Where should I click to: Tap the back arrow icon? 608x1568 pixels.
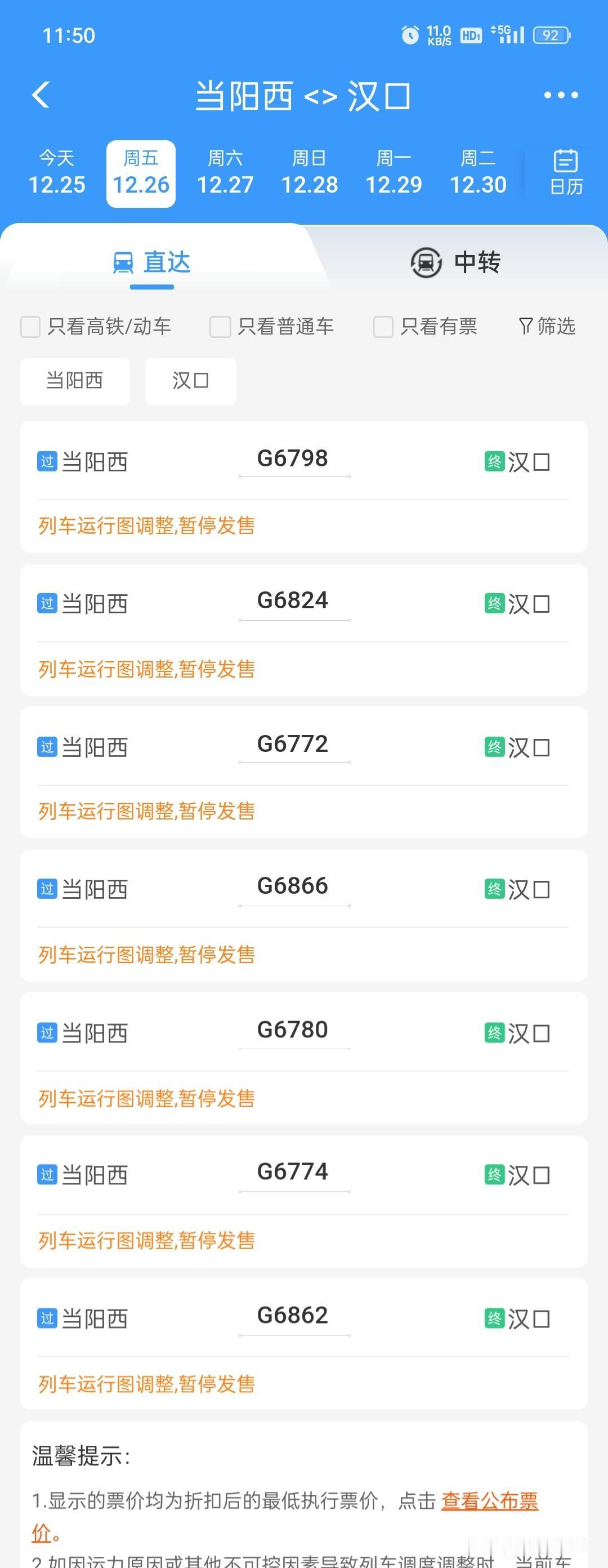click(40, 95)
